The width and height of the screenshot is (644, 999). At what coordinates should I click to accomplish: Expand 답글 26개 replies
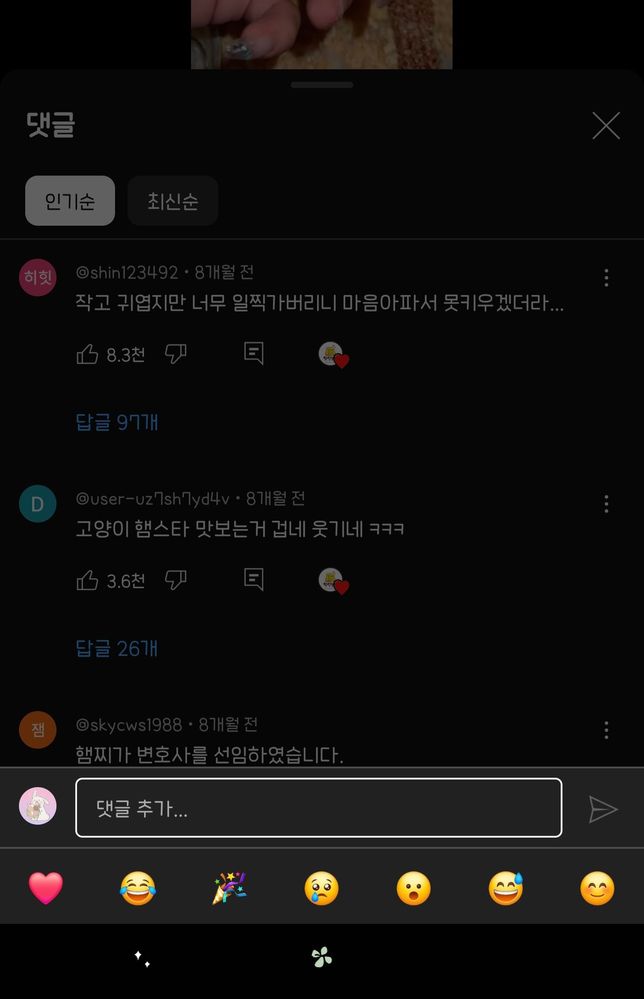tap(117, 648)
